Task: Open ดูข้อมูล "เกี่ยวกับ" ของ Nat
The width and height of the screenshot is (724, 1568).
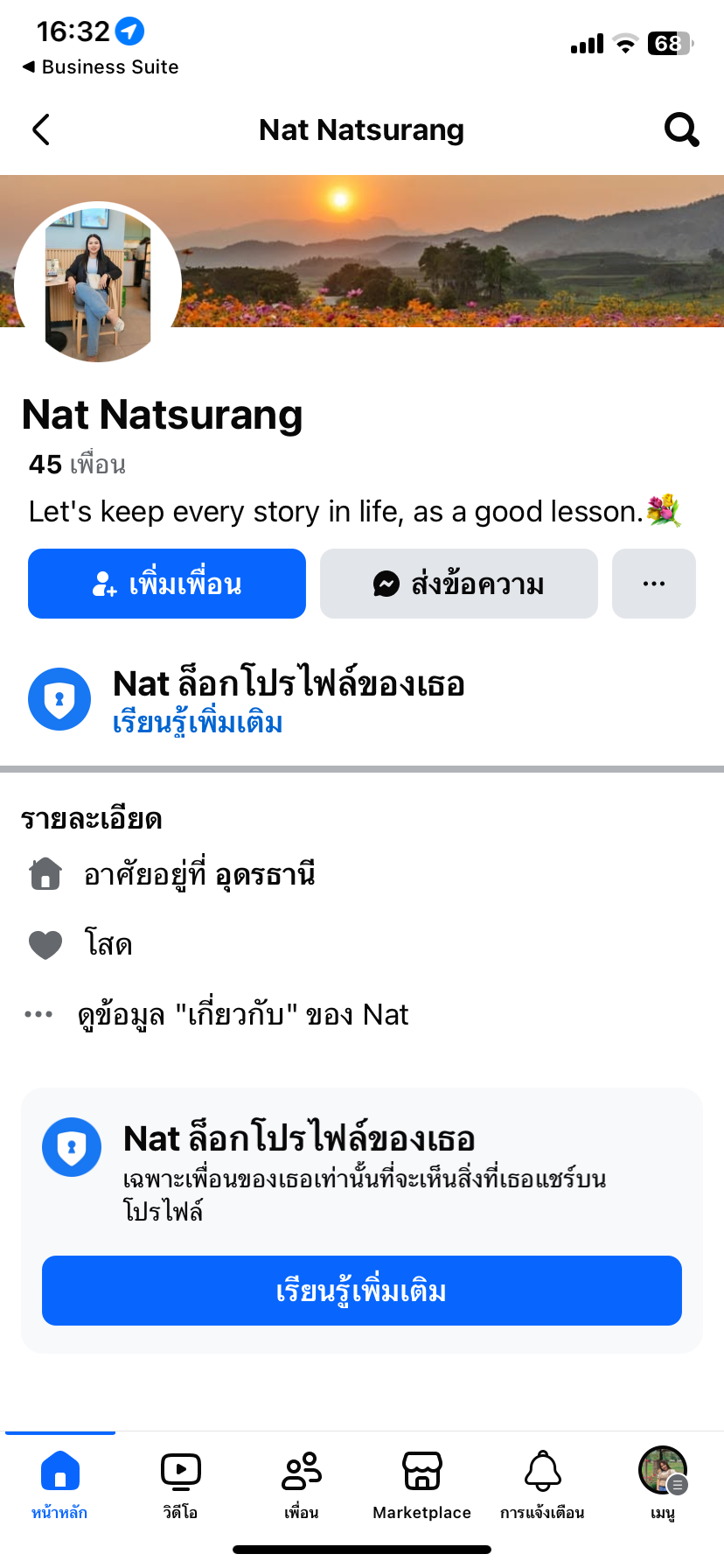Action: coord(242,1015)
